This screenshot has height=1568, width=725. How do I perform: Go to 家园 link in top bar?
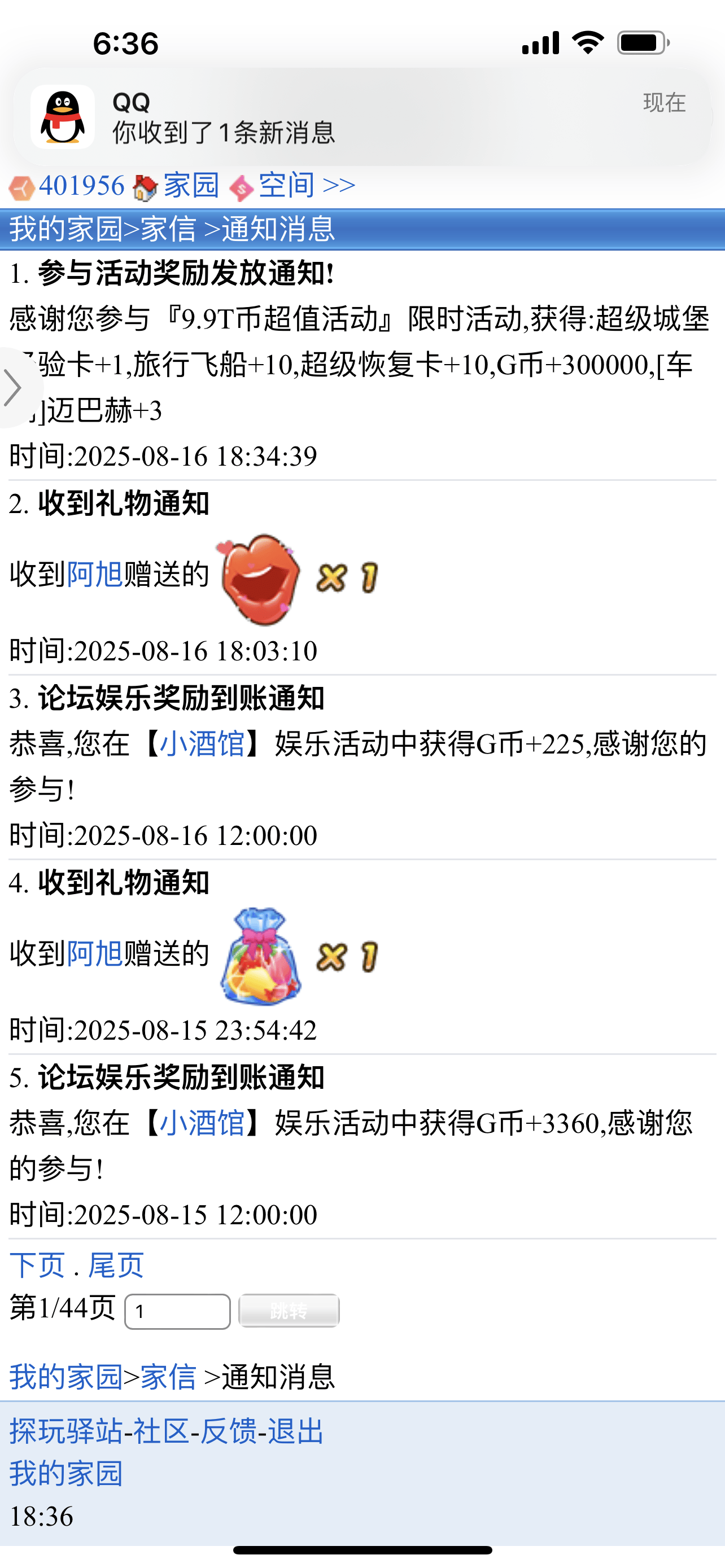190,186
